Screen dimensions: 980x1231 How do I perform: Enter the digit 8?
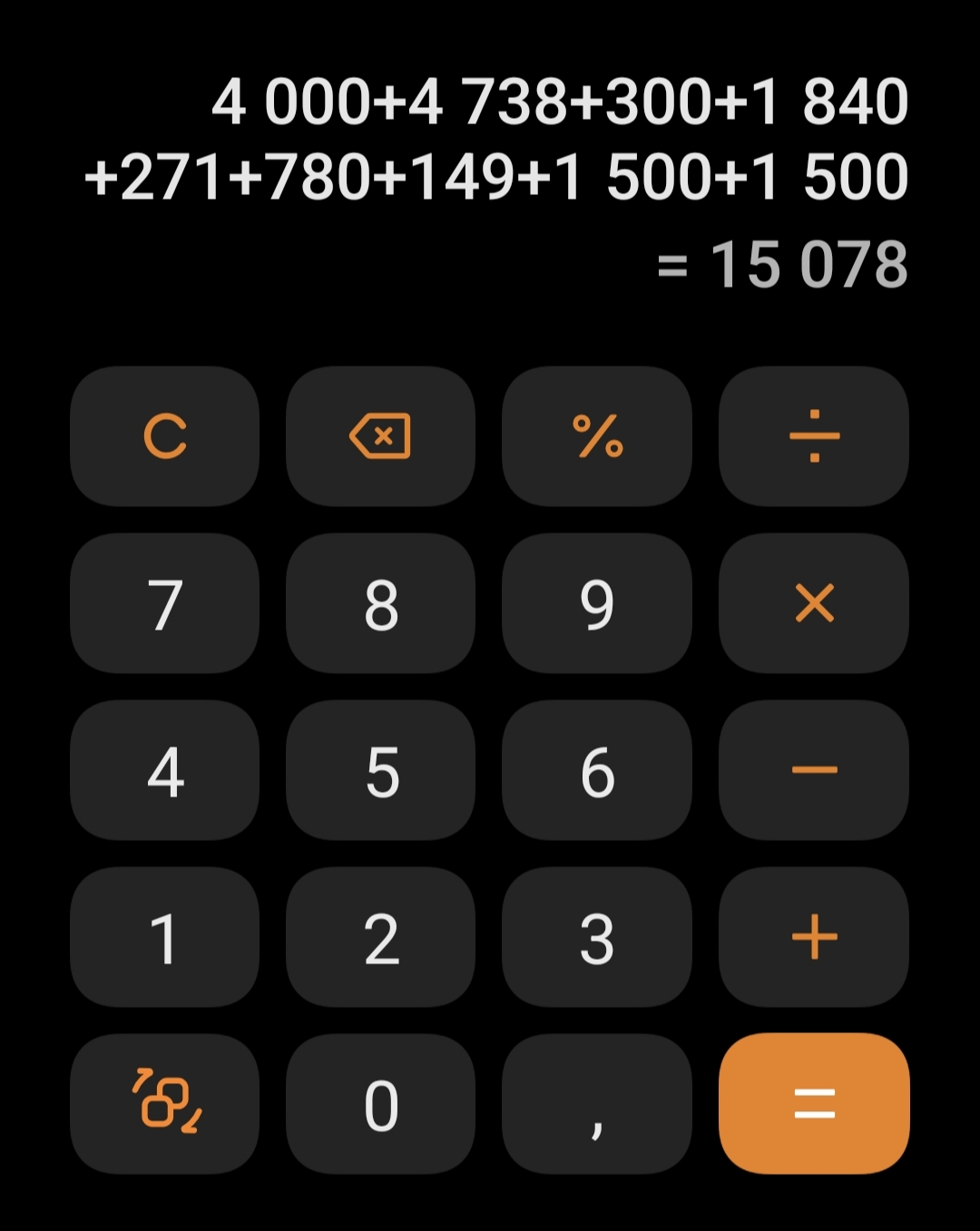[380, 603]
